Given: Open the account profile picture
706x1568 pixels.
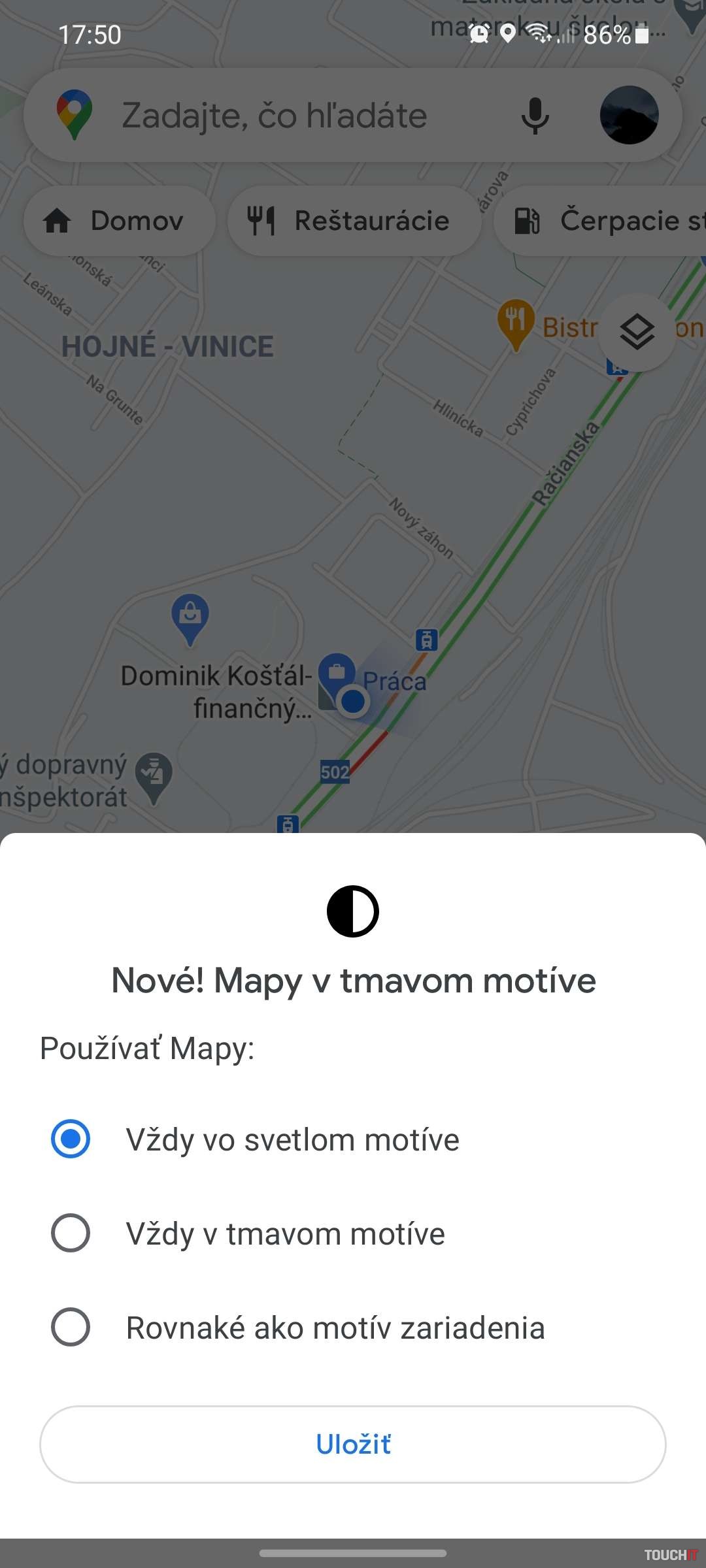Looking at the screenshot, I should click(629, 116).
